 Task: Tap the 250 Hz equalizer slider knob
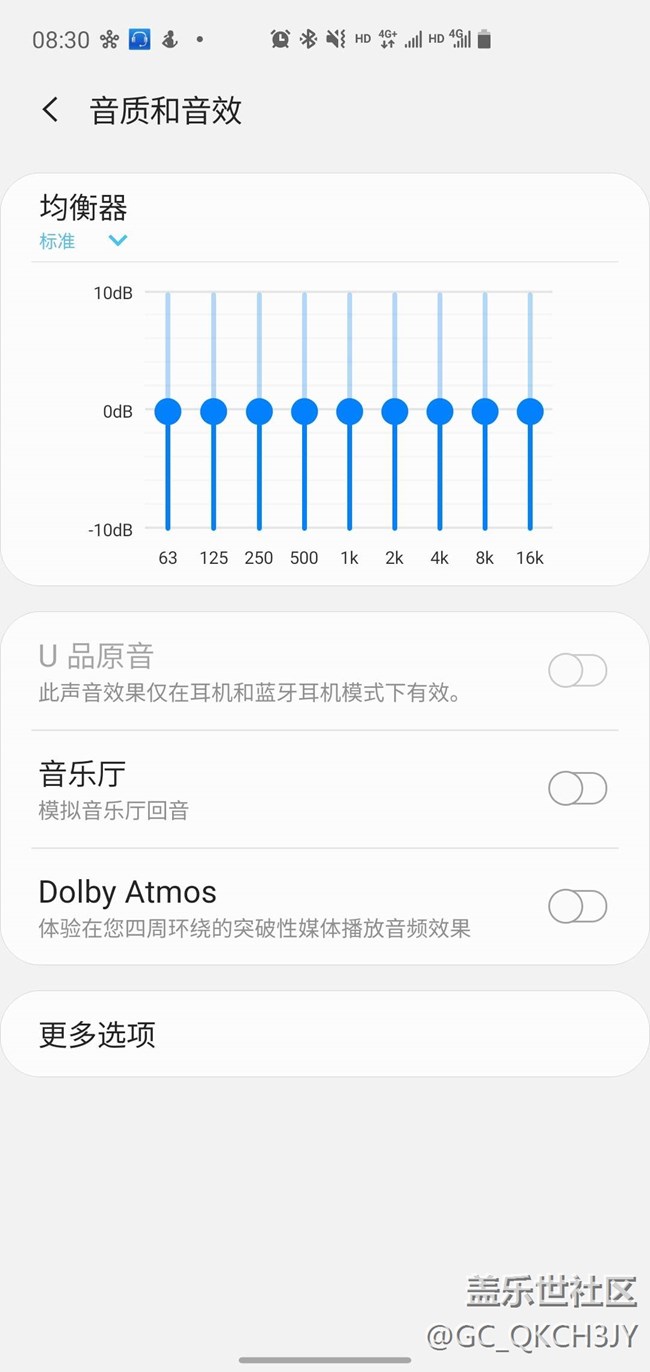click(259, 411)
